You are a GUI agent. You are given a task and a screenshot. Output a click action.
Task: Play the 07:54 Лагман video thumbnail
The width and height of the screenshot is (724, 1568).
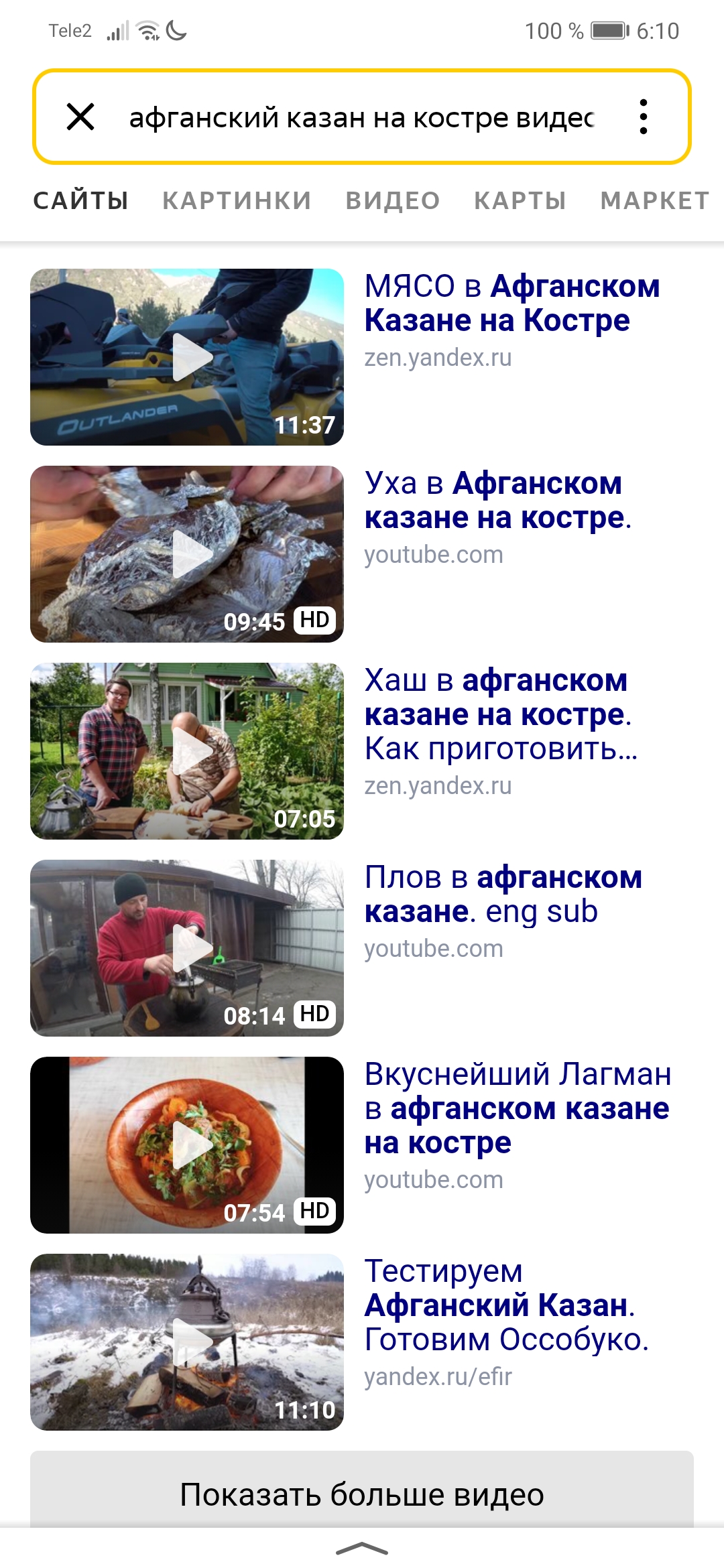coord(187,1145)
